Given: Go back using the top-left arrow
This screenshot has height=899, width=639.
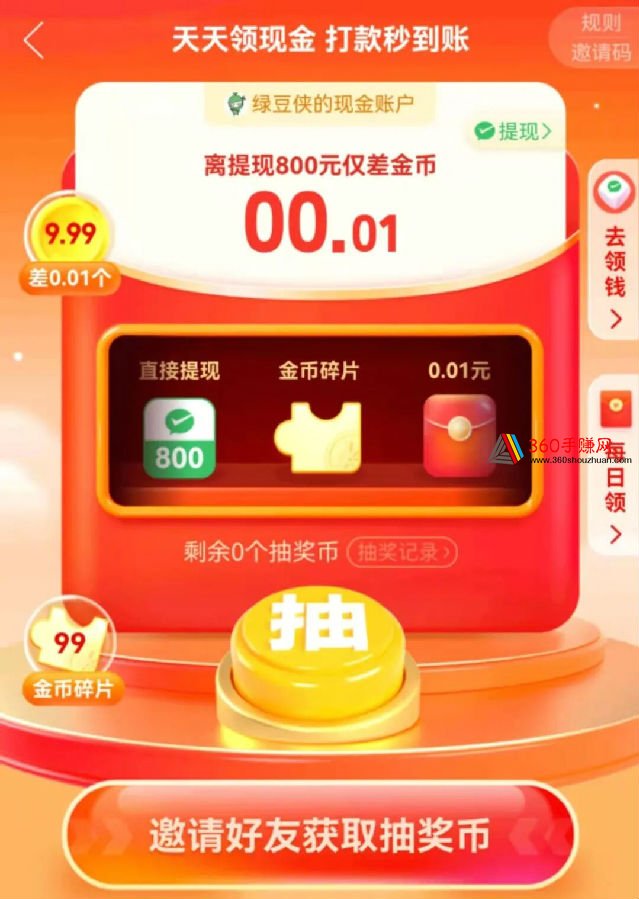Looking at the screenshot, I should pos(35,41).
